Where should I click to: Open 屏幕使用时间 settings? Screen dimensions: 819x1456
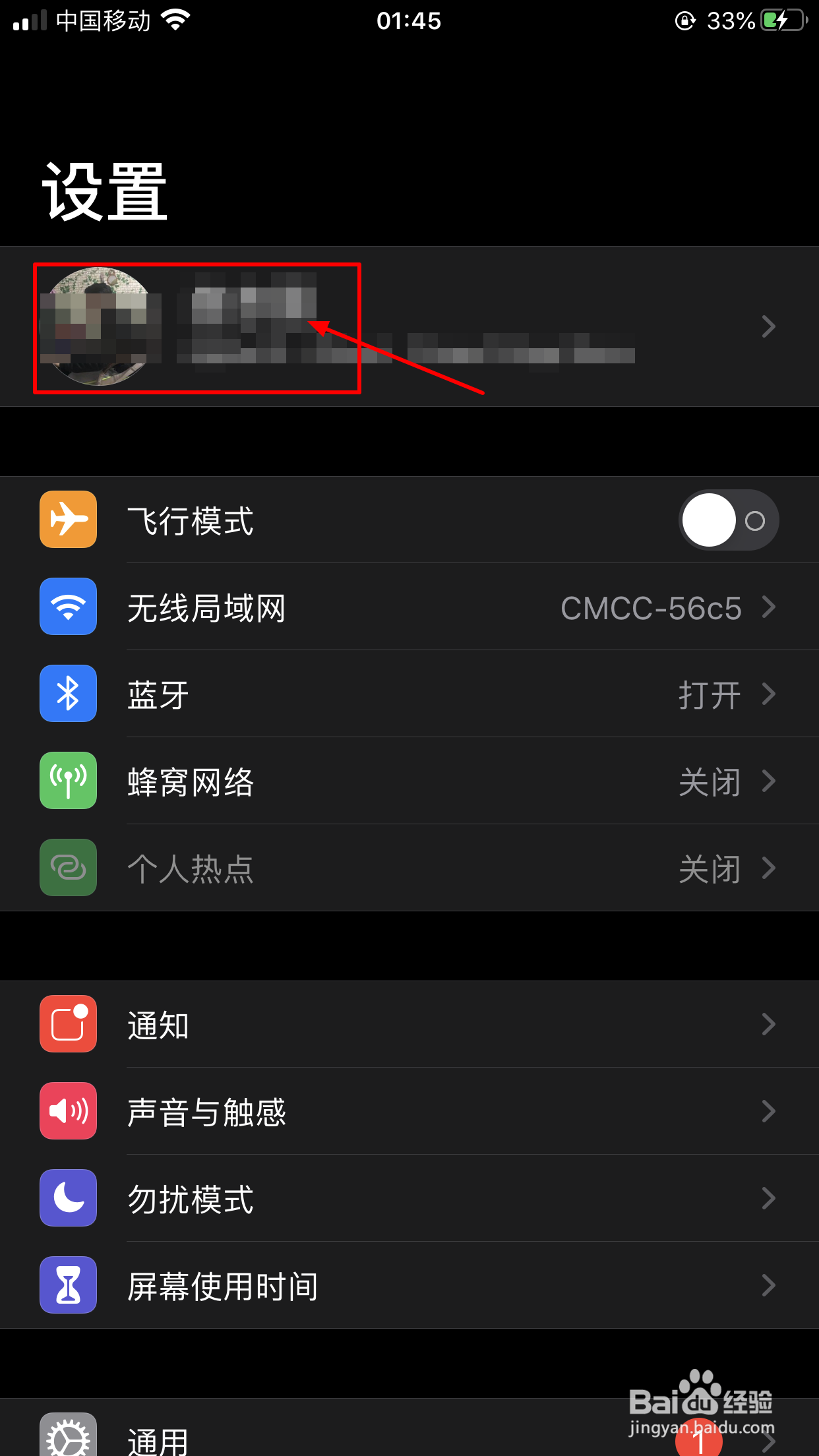[409, 1285]
